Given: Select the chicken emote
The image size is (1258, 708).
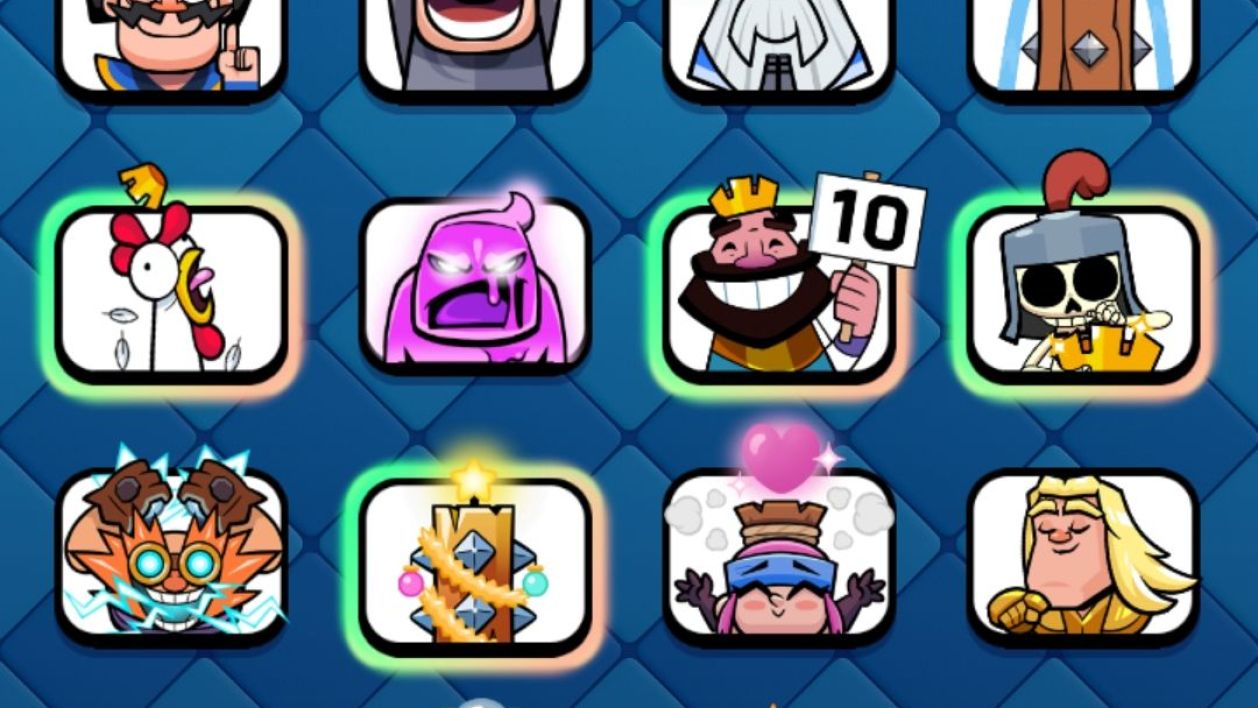Looking at the screenshot, I should (x=171, y=292).
